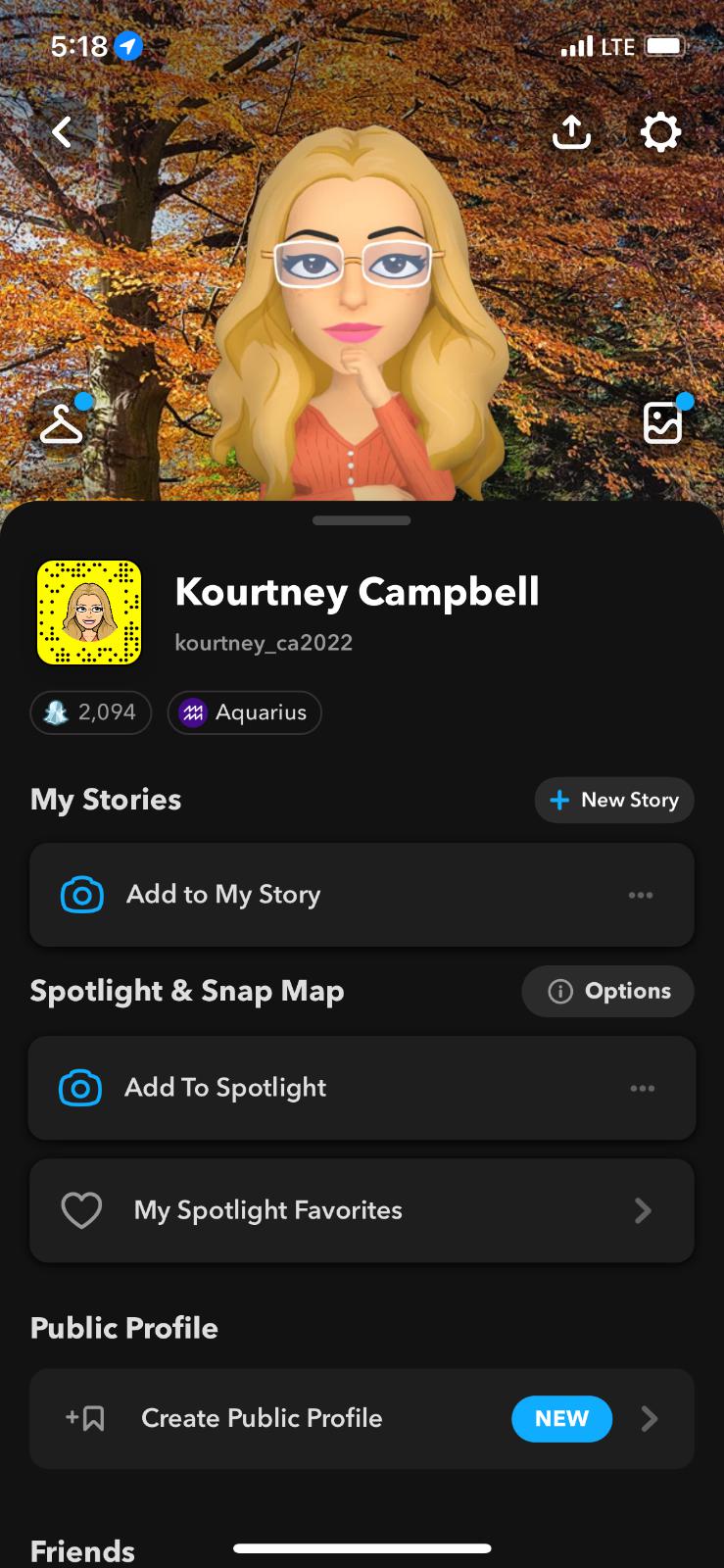View the 2,094 Snap score chip

pos(91,712)
